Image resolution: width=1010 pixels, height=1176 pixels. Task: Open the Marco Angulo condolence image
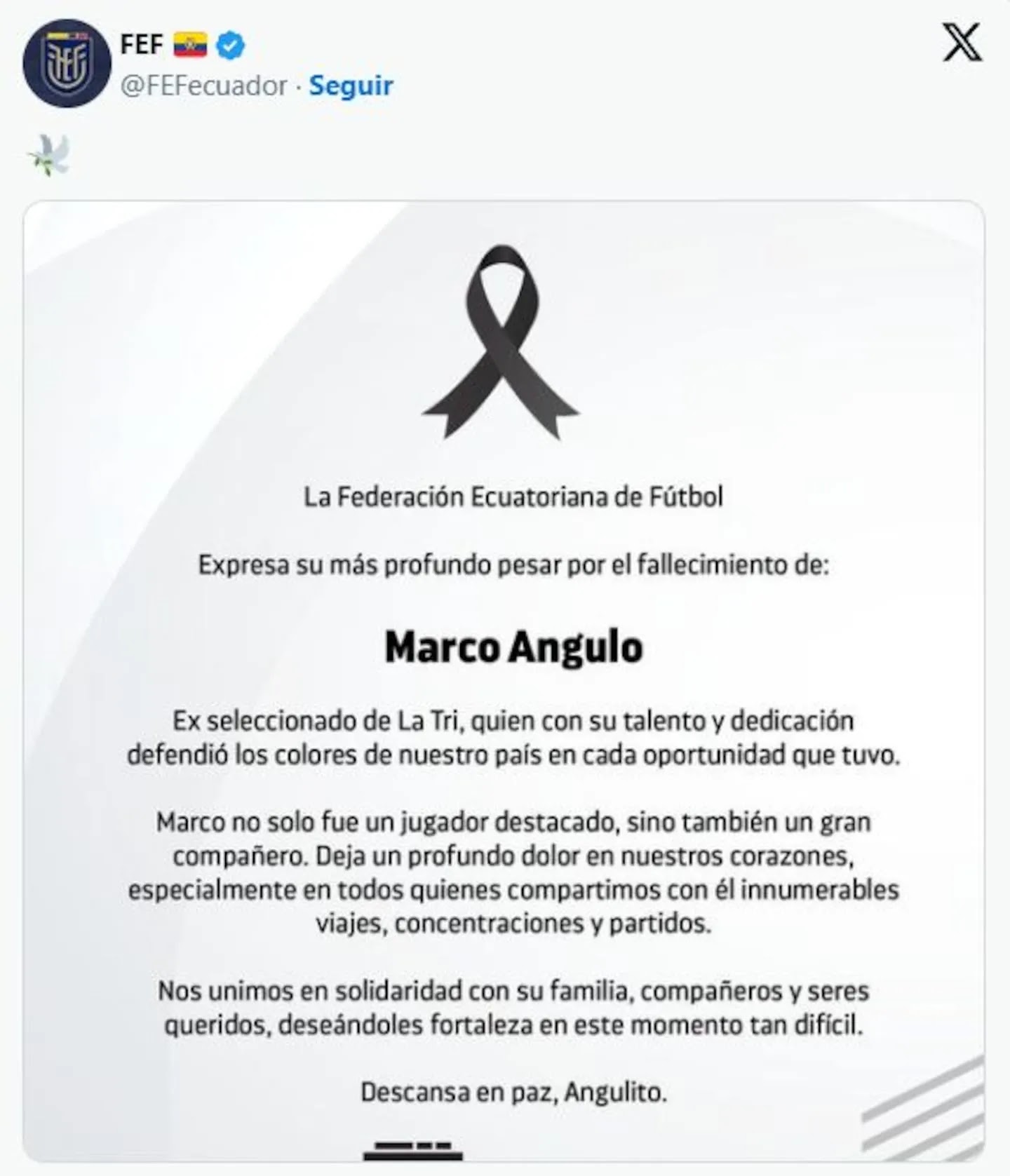(504, 680)
